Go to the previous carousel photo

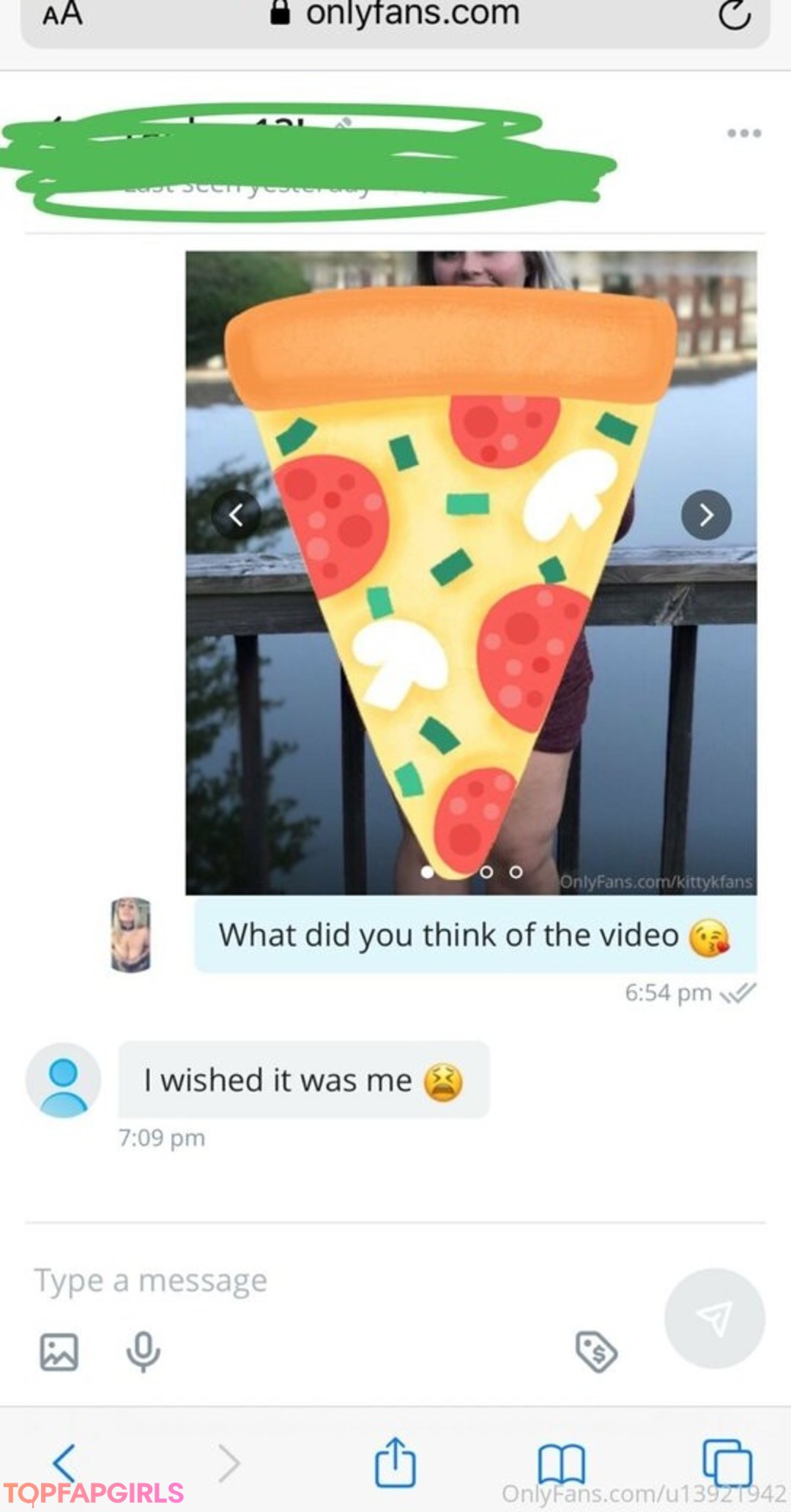click(x=236, y=515)
